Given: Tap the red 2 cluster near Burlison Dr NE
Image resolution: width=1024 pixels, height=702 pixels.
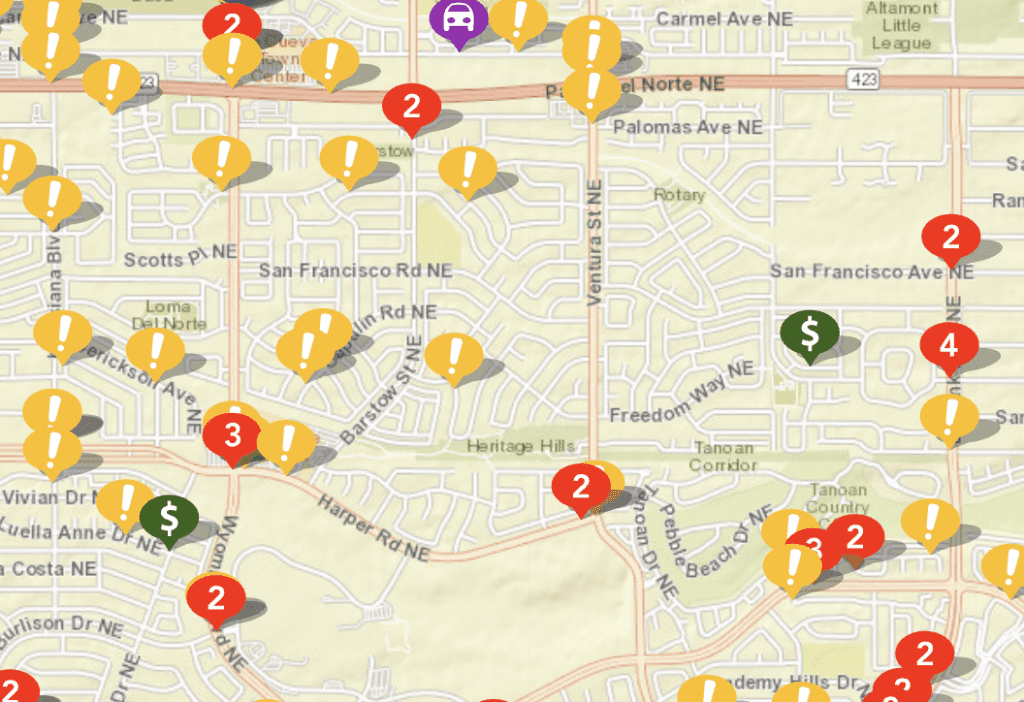Looking at the screenshot, I should click(x=215, y=597).
